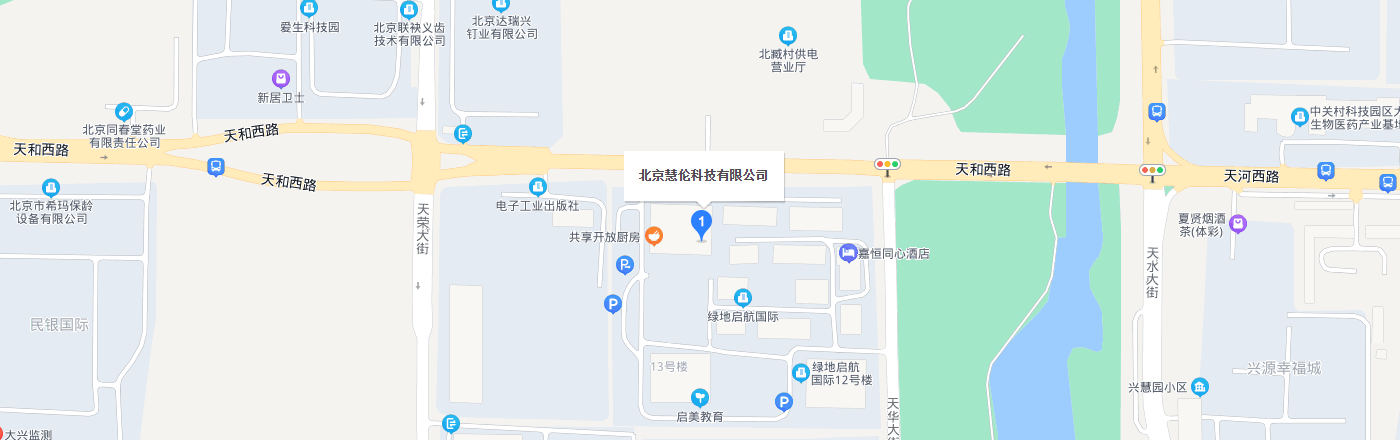Select the 夏贤烟酒茶 shop marker

[x=1239, y=223]
